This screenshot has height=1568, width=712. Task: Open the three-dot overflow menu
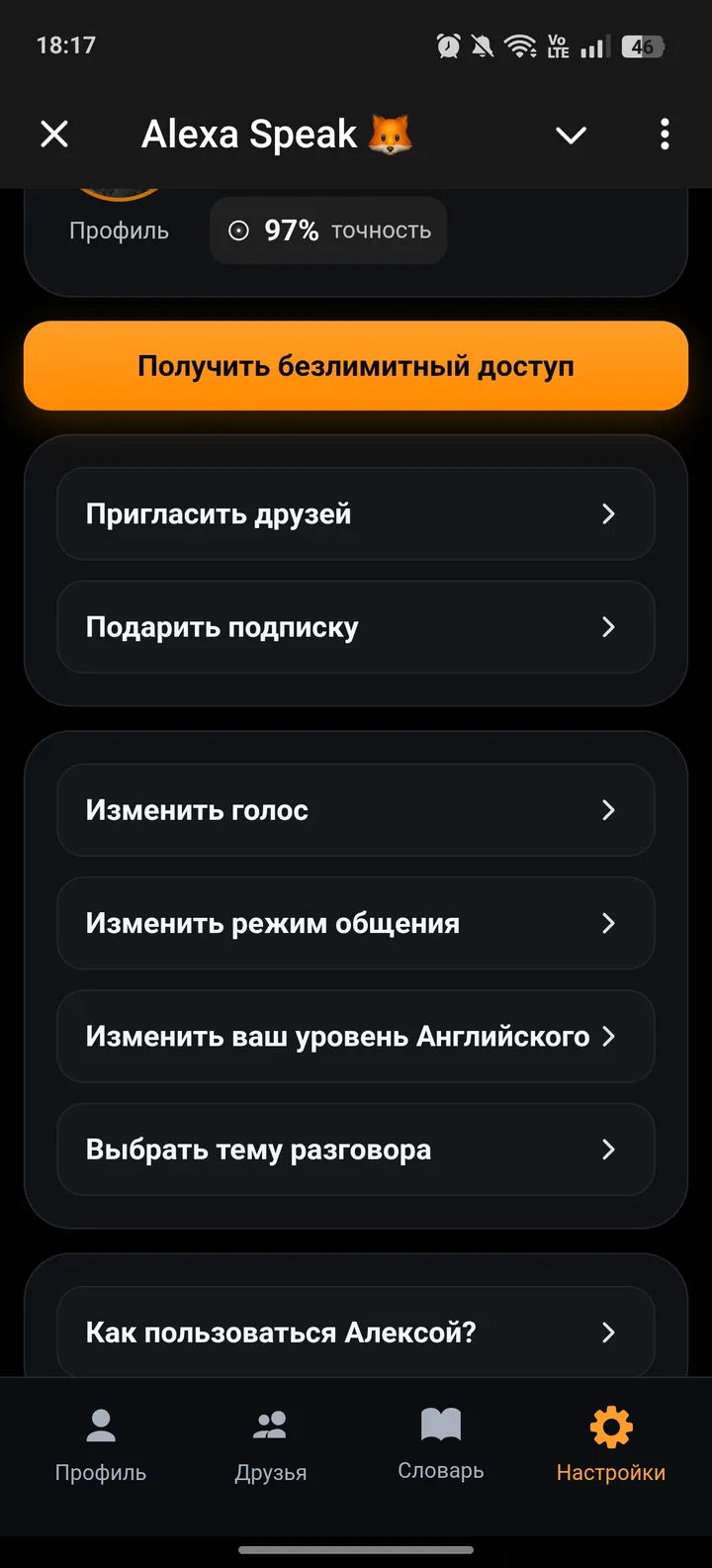(665, 134)
